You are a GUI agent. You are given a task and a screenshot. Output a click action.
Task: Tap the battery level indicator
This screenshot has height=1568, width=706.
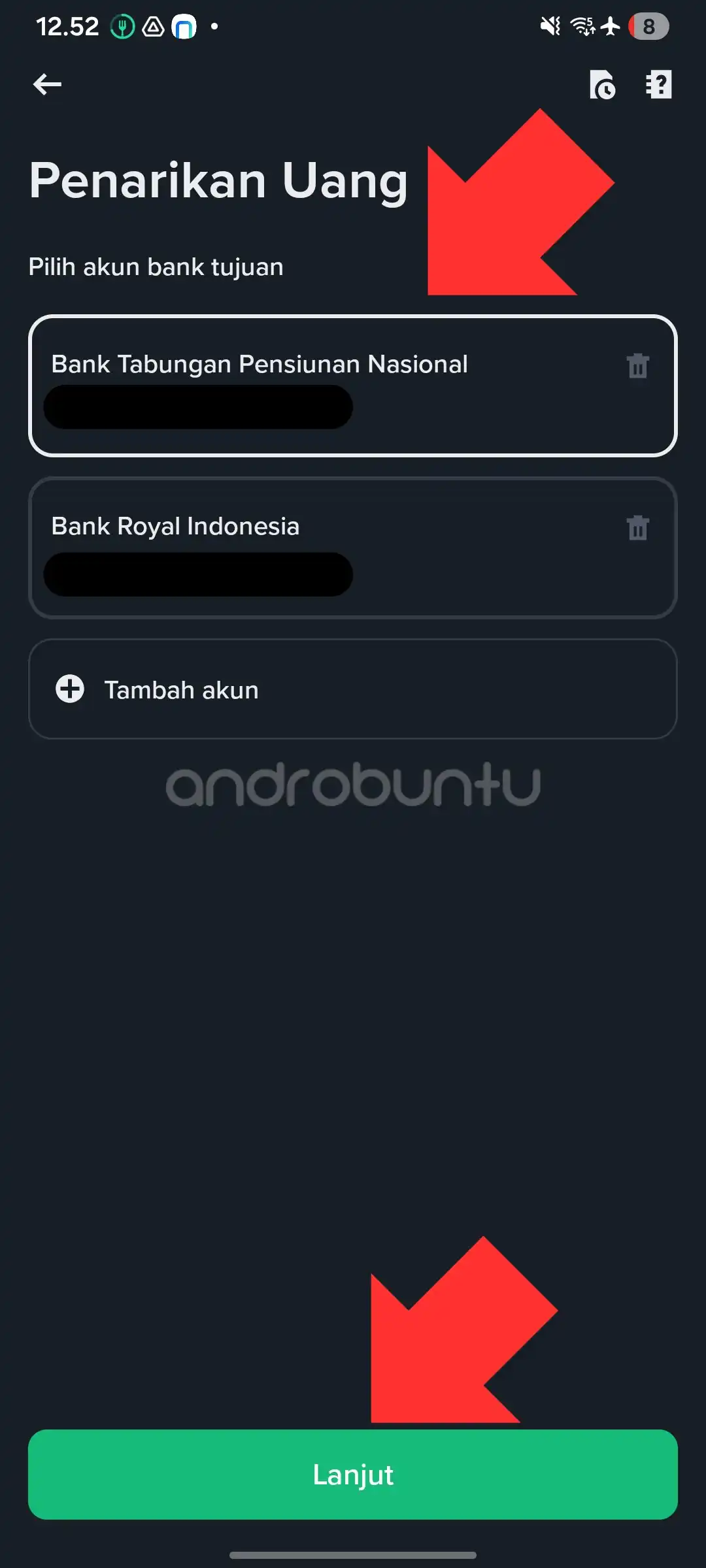click(647, 26)
